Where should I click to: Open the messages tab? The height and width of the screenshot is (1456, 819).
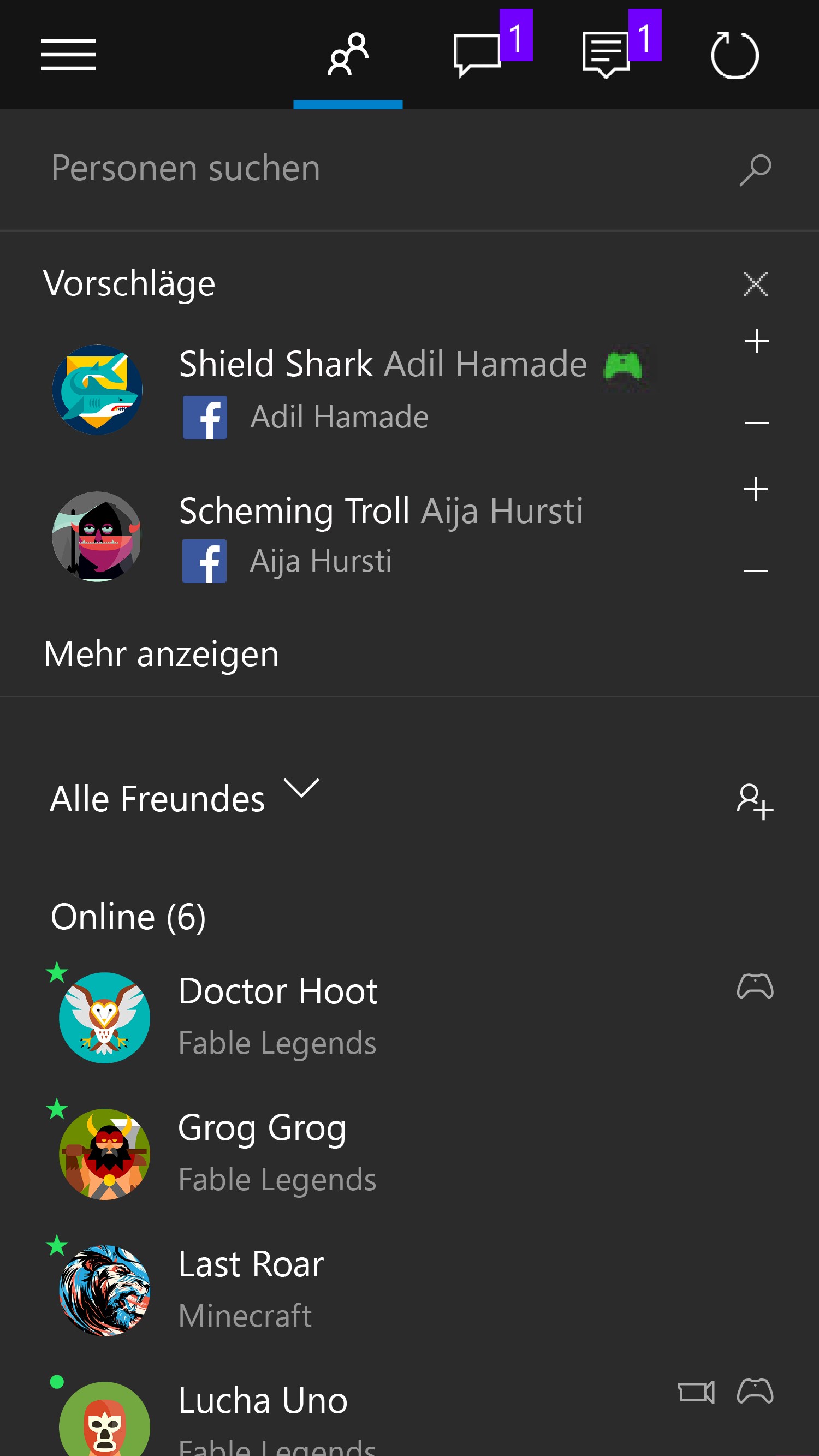478,55
